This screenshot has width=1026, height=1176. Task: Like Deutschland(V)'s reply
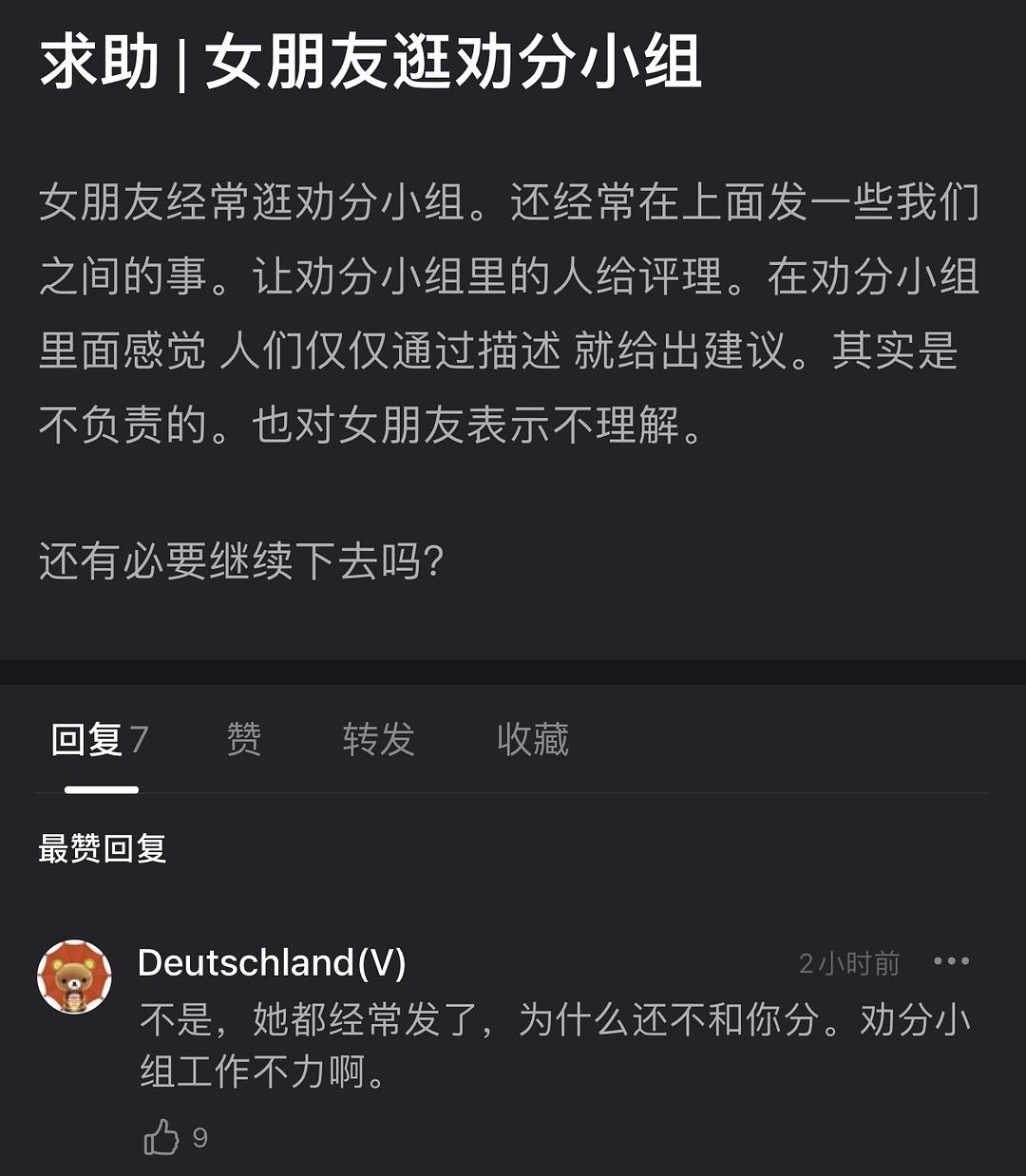(x=162, y=1137)
